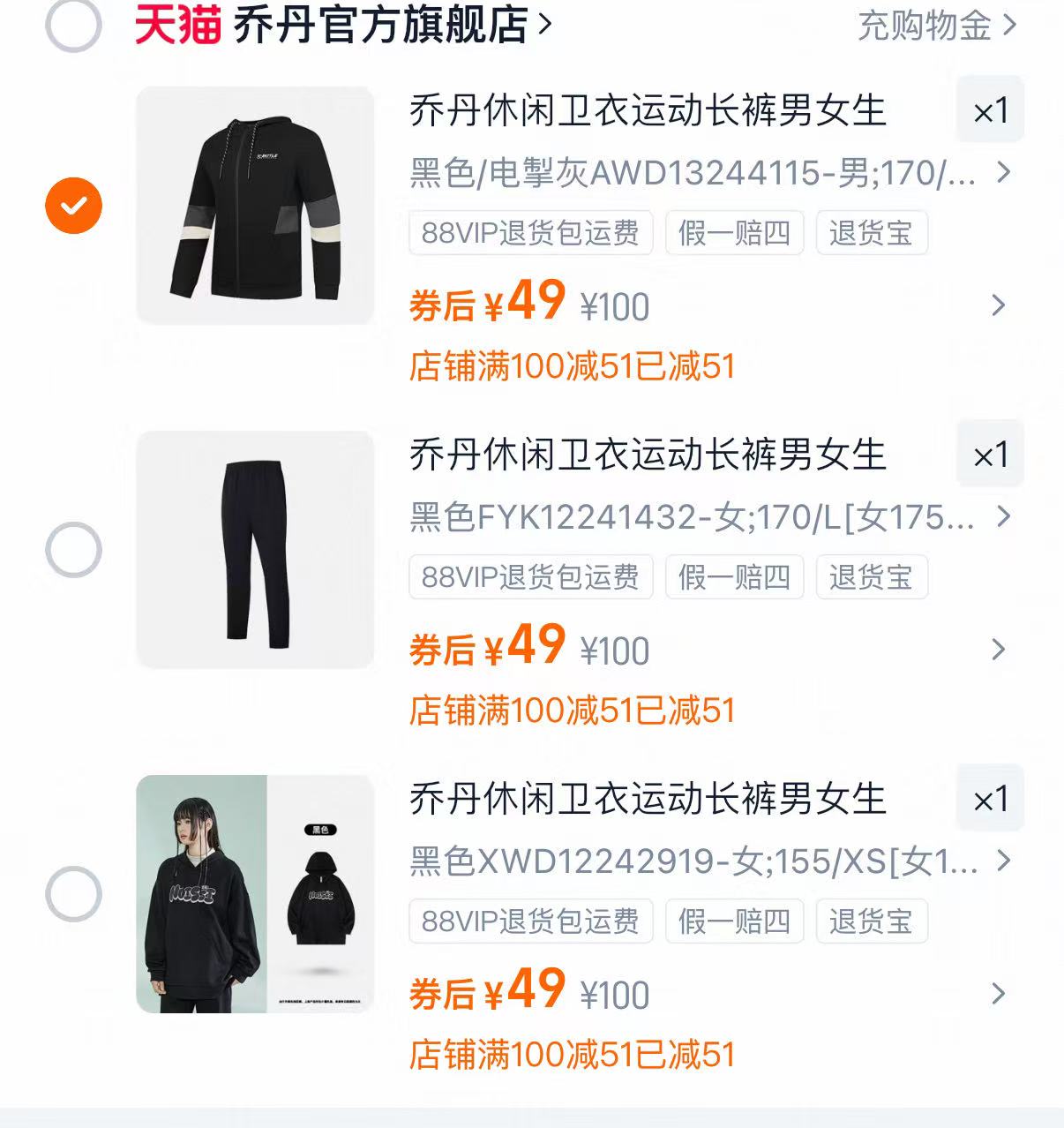Click the 券后¥49 discounted price
1064x1128 pixels.
click(x=486, y=304)
